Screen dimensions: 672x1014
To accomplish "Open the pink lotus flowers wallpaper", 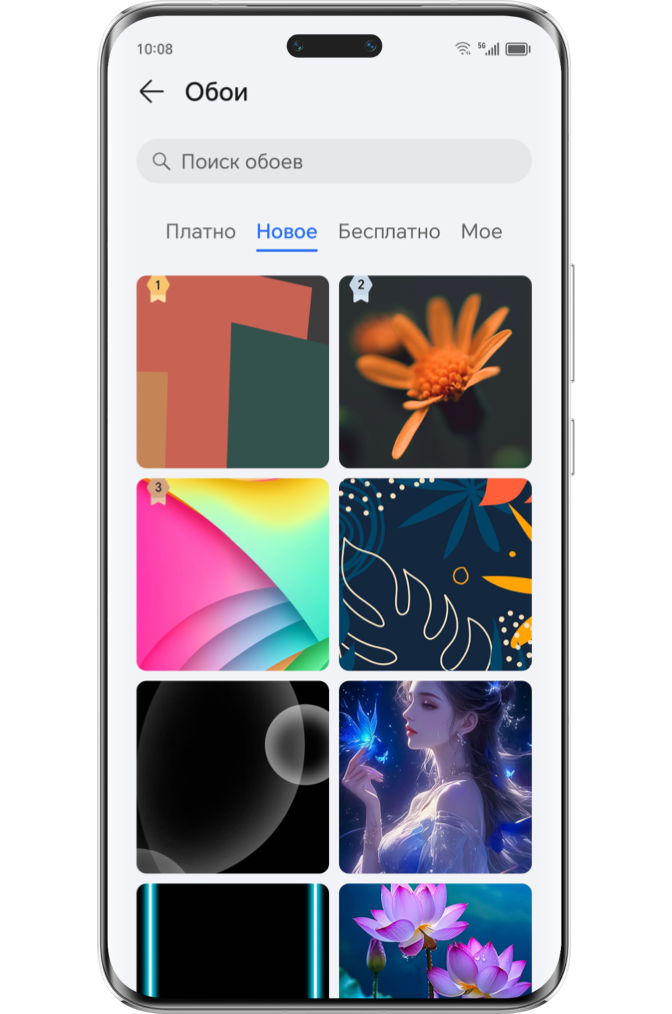I will 435,940.
